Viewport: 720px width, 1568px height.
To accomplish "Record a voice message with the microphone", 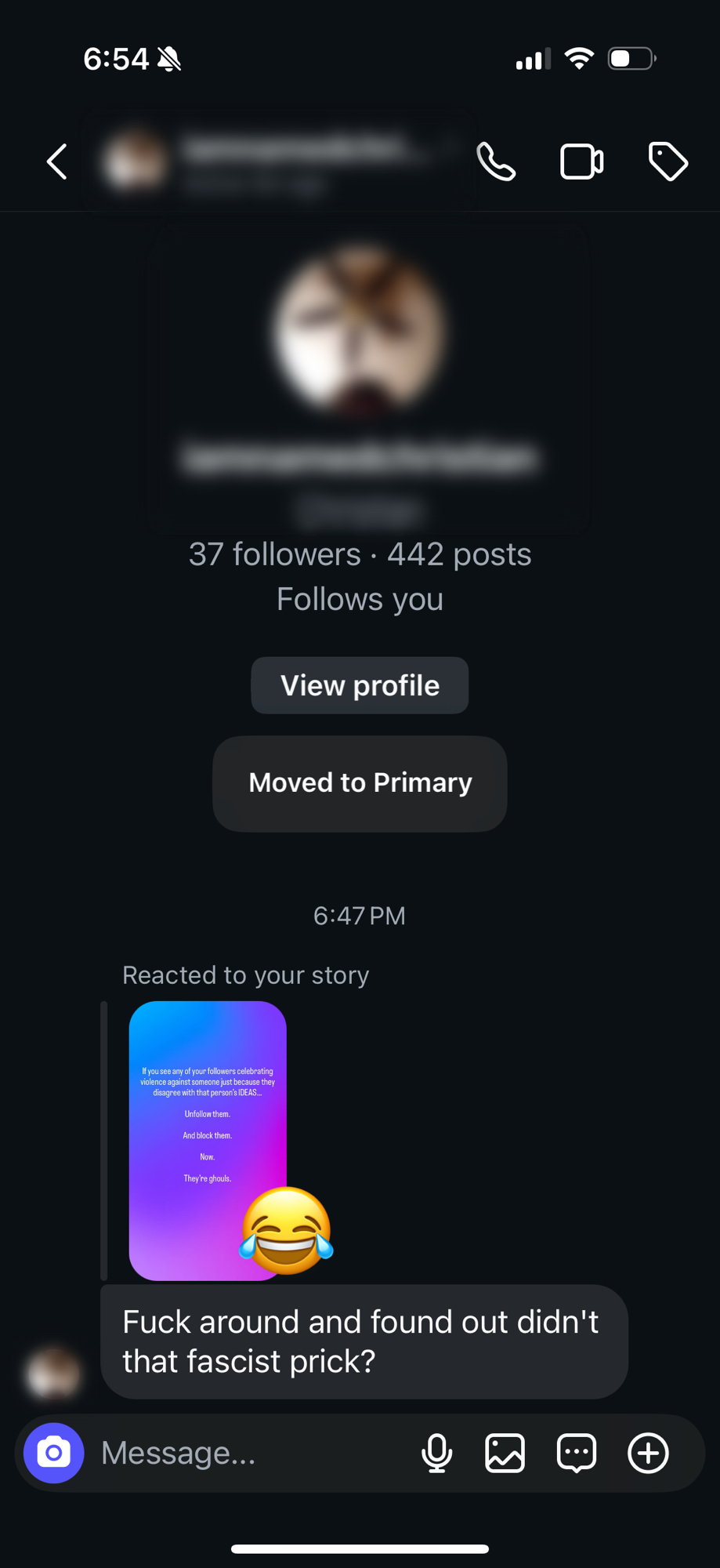I will tap(436, 1453).
